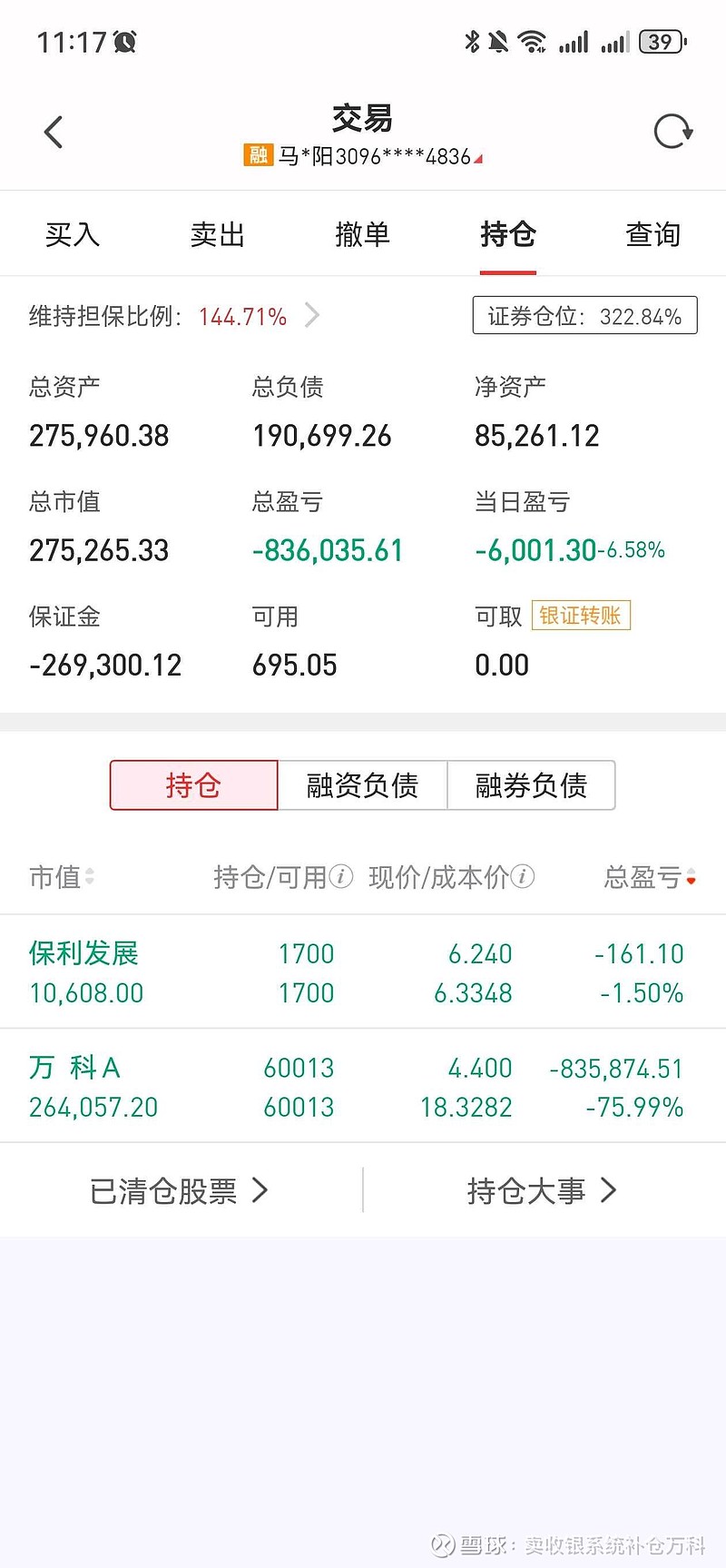Viewport: 726px width, 1568px height.
Task: Show info for 现价/成本价 column
Action: click(x=523, y=876)
